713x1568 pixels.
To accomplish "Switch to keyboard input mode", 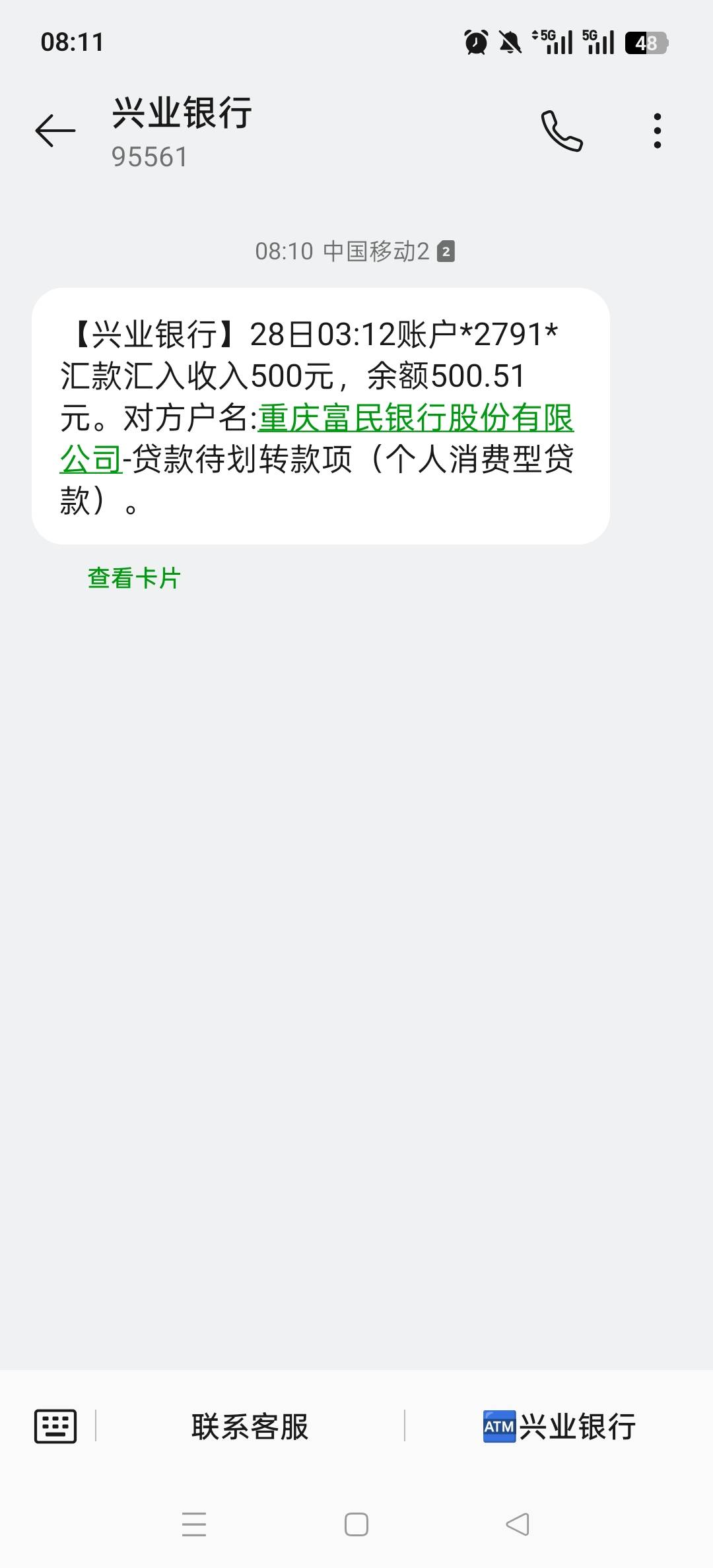I will click(x=55, y=1427).
